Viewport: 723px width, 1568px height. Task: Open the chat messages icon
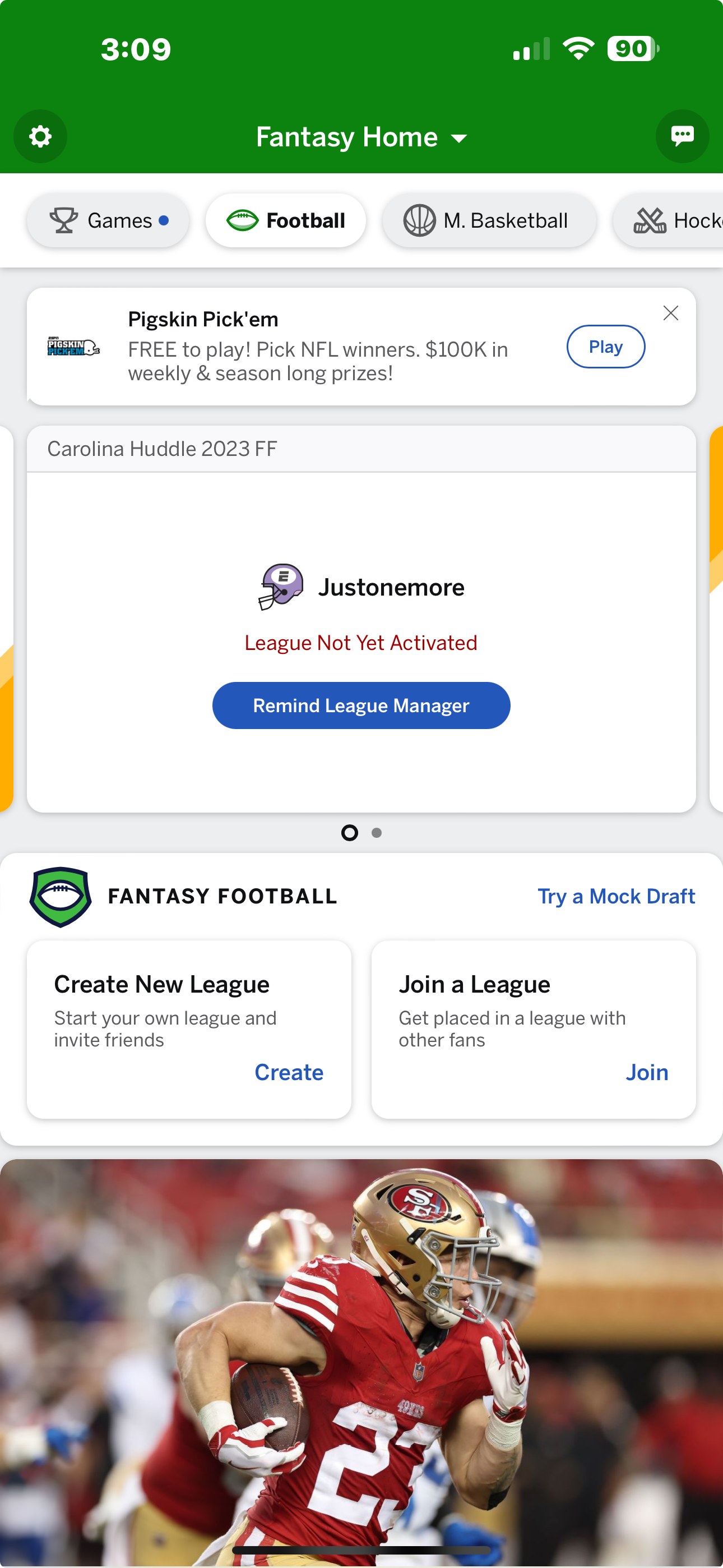pyautogui.click(x=682, y=136)
